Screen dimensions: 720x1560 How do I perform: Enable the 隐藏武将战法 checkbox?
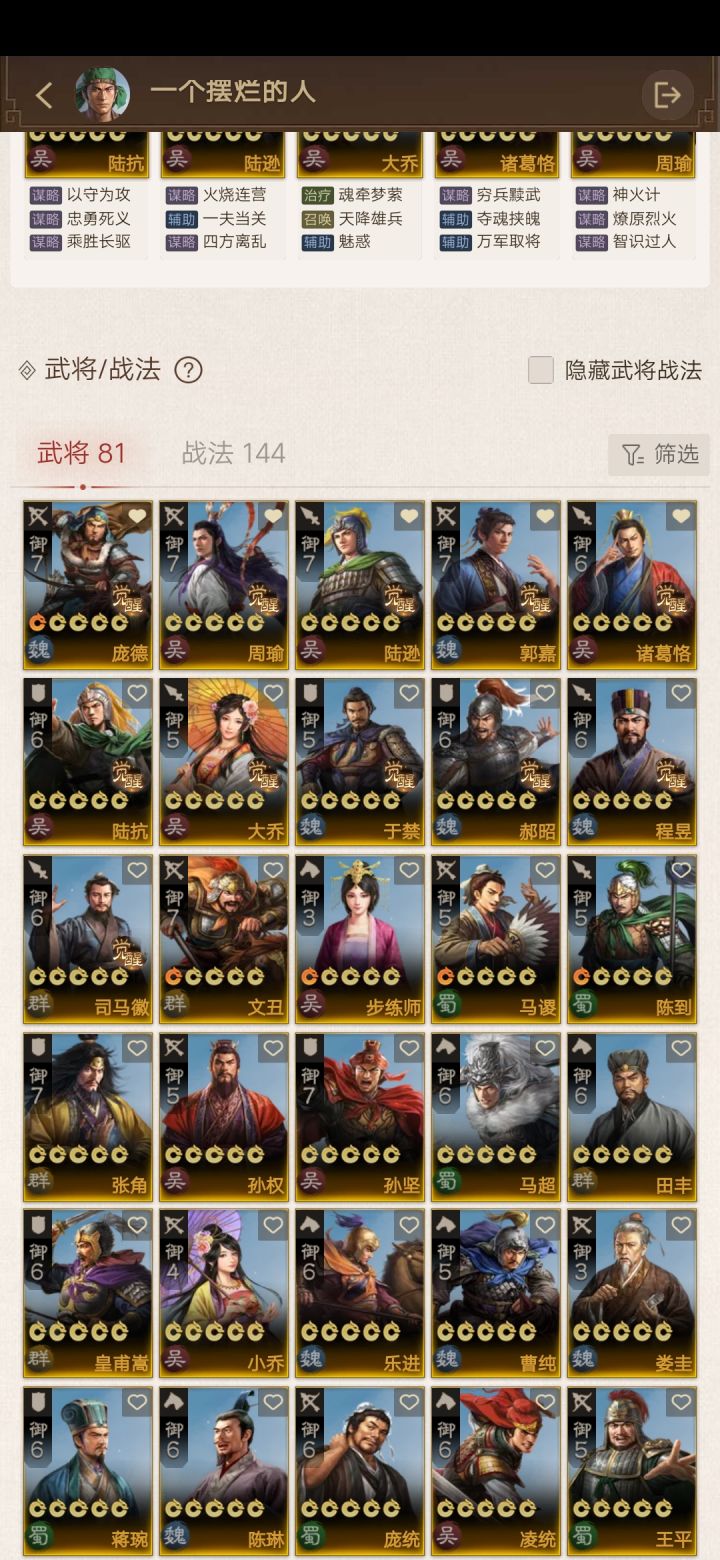(540, 370)
